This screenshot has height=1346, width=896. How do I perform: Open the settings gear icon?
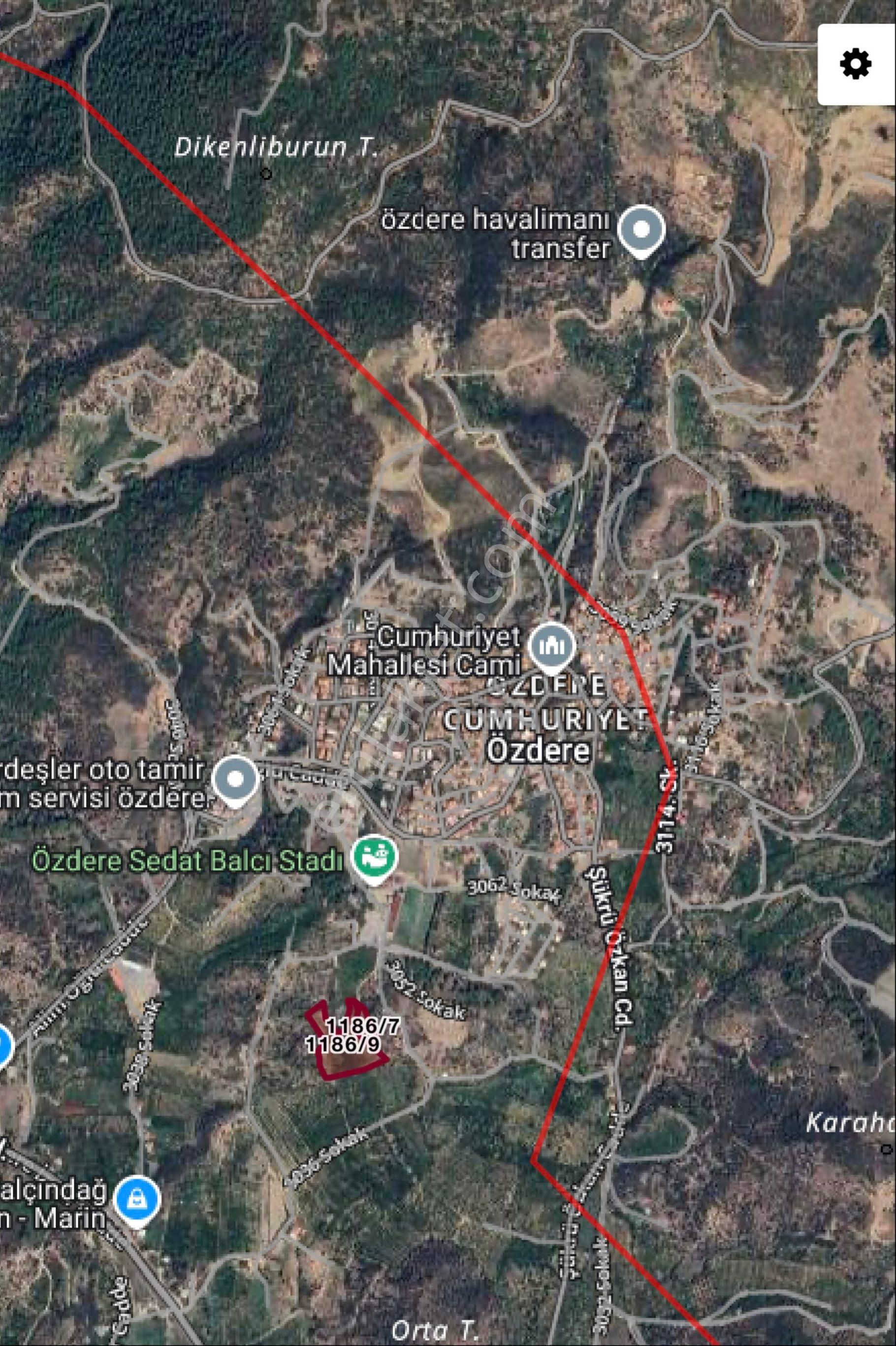tap(854, 65)
